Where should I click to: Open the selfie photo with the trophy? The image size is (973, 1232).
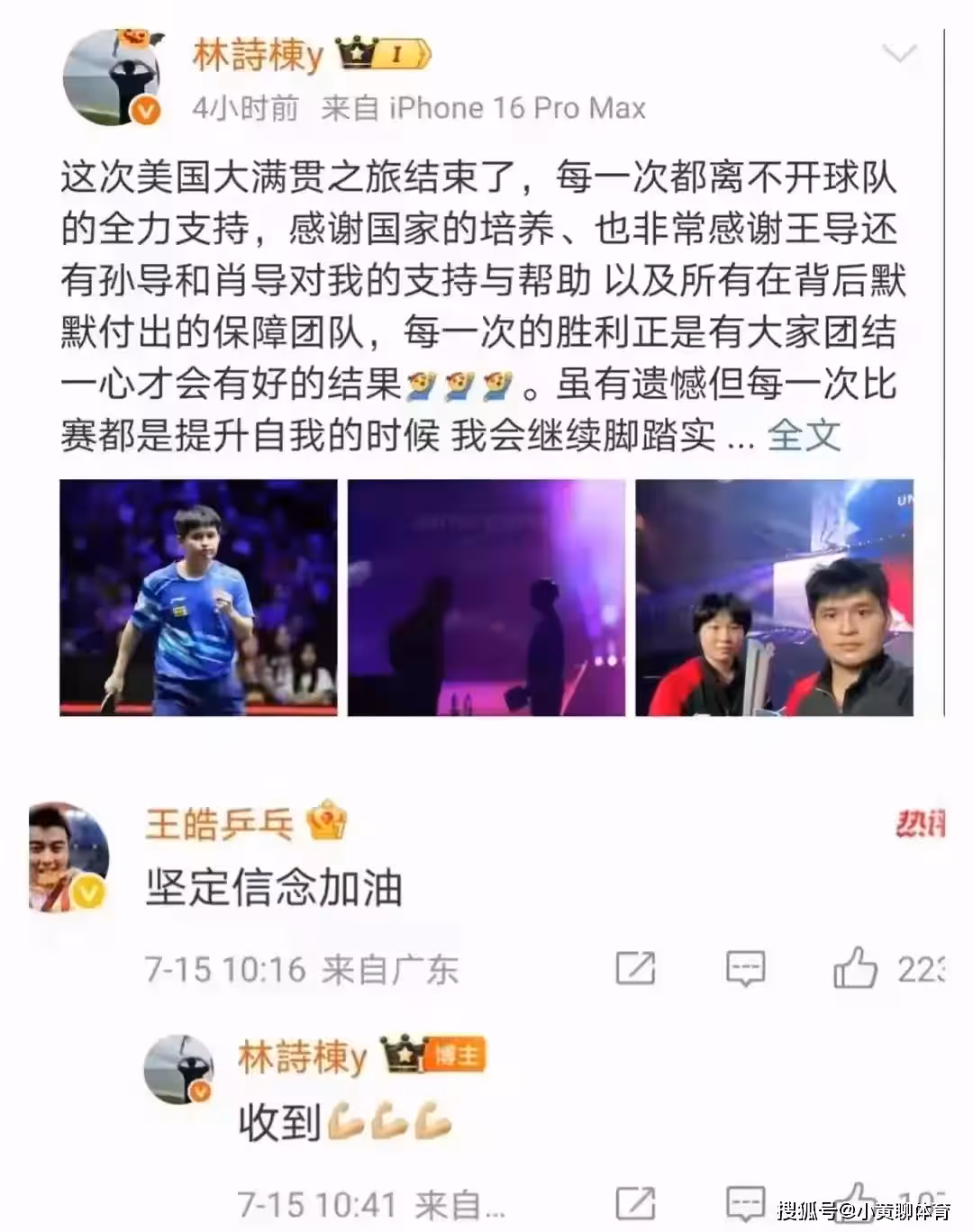point(775,598)
